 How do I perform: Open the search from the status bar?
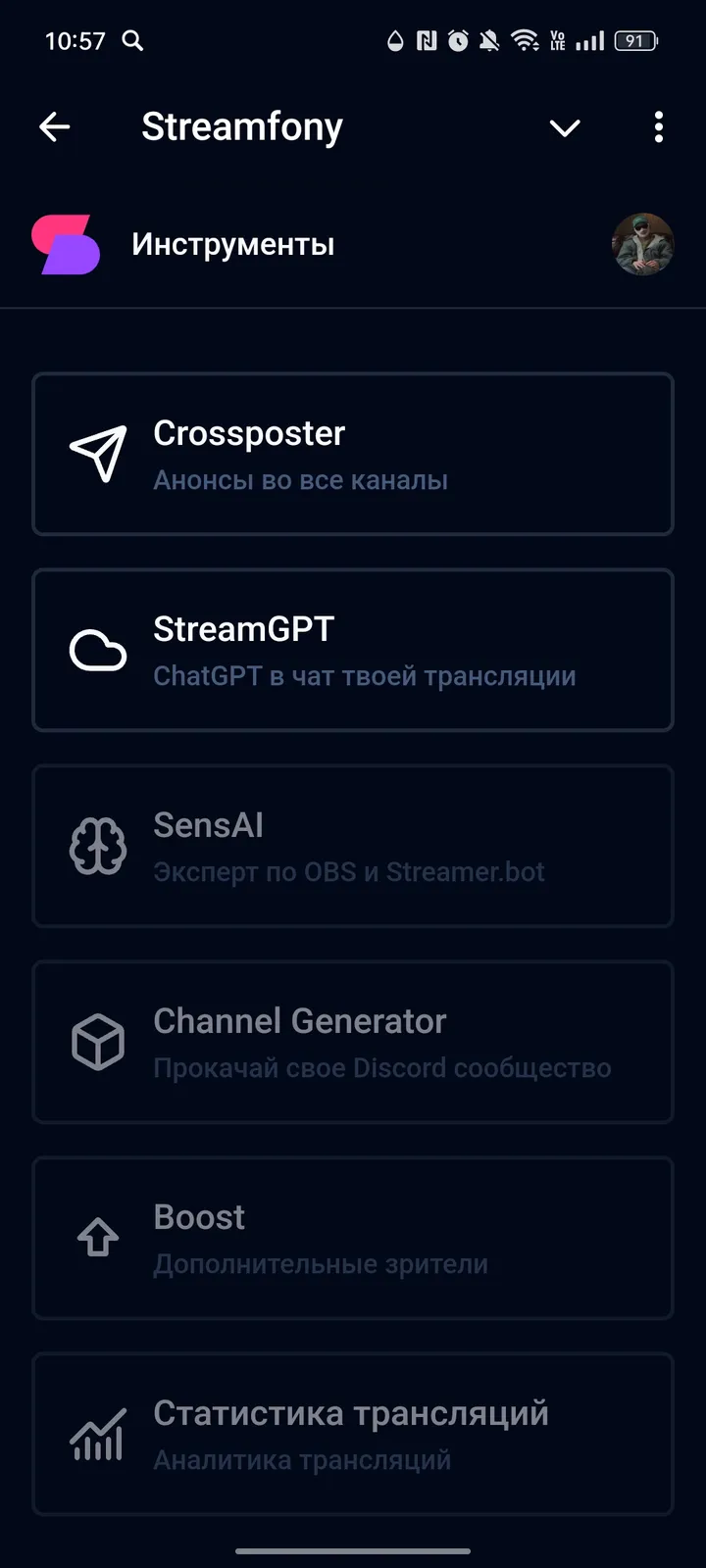133,41
